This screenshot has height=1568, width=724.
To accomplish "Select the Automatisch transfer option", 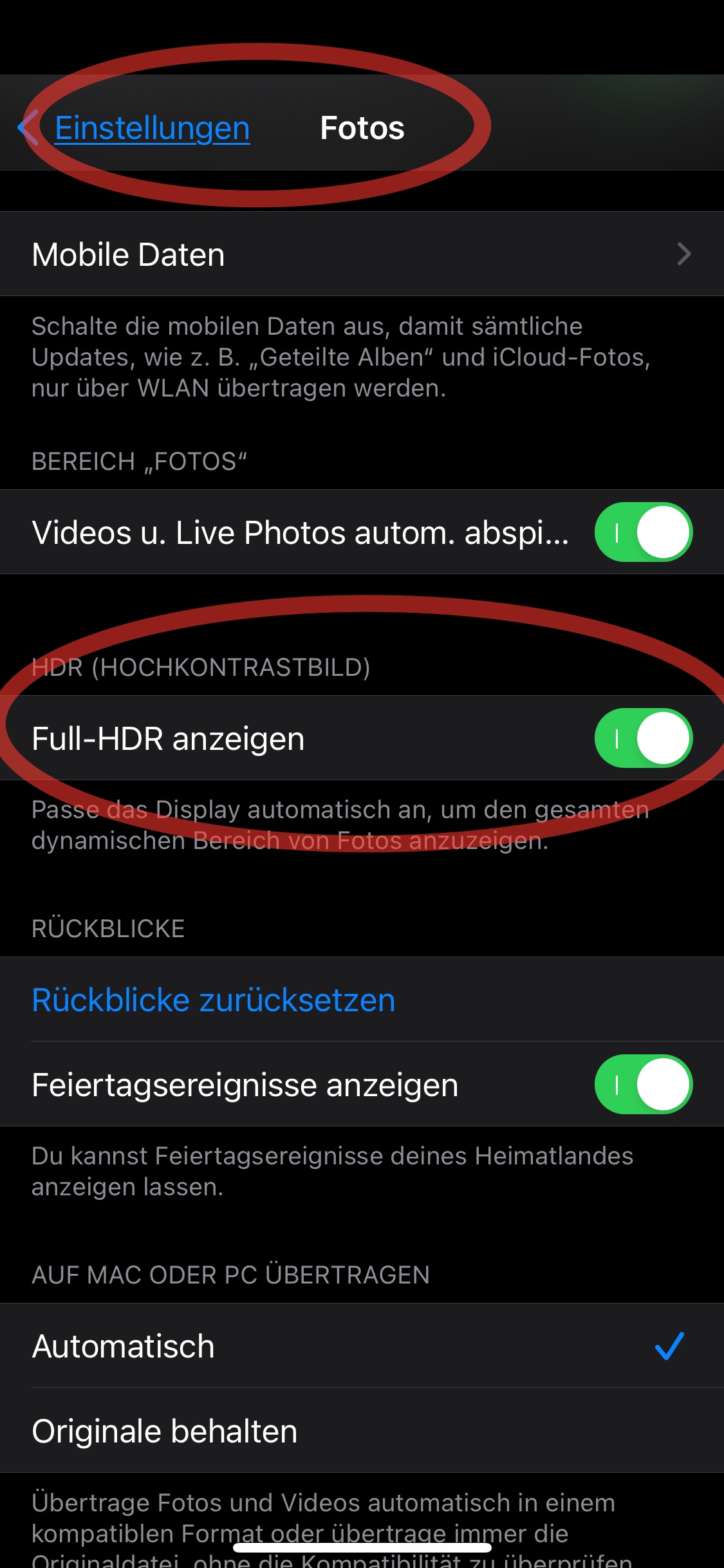I will coord(362,1346).
